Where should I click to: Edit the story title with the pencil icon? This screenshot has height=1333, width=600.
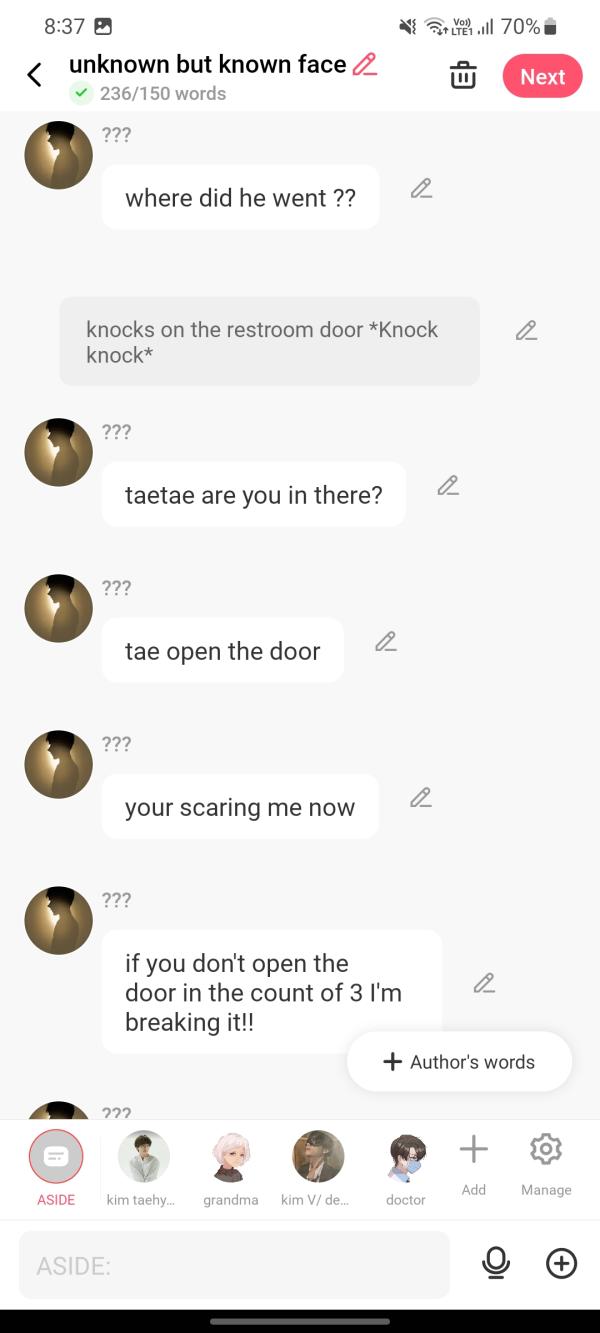pyautogui.click(x=366, y=65)
